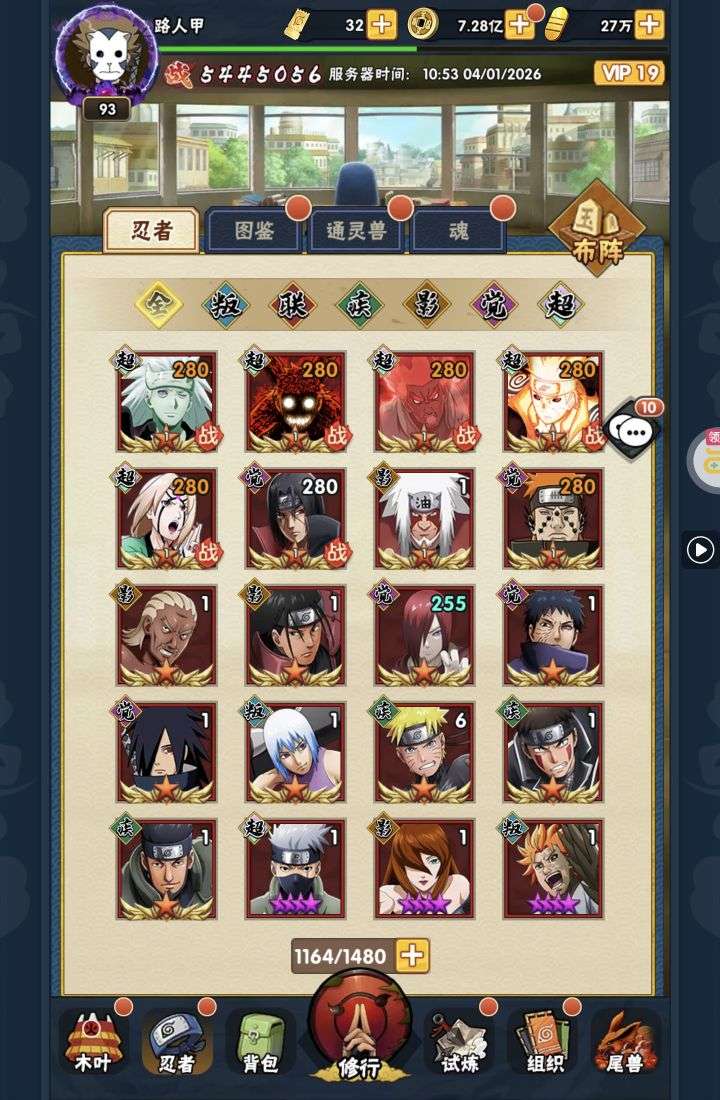Open the 图鉴 tab
The image size is (720, 1100).
(254, 232)
